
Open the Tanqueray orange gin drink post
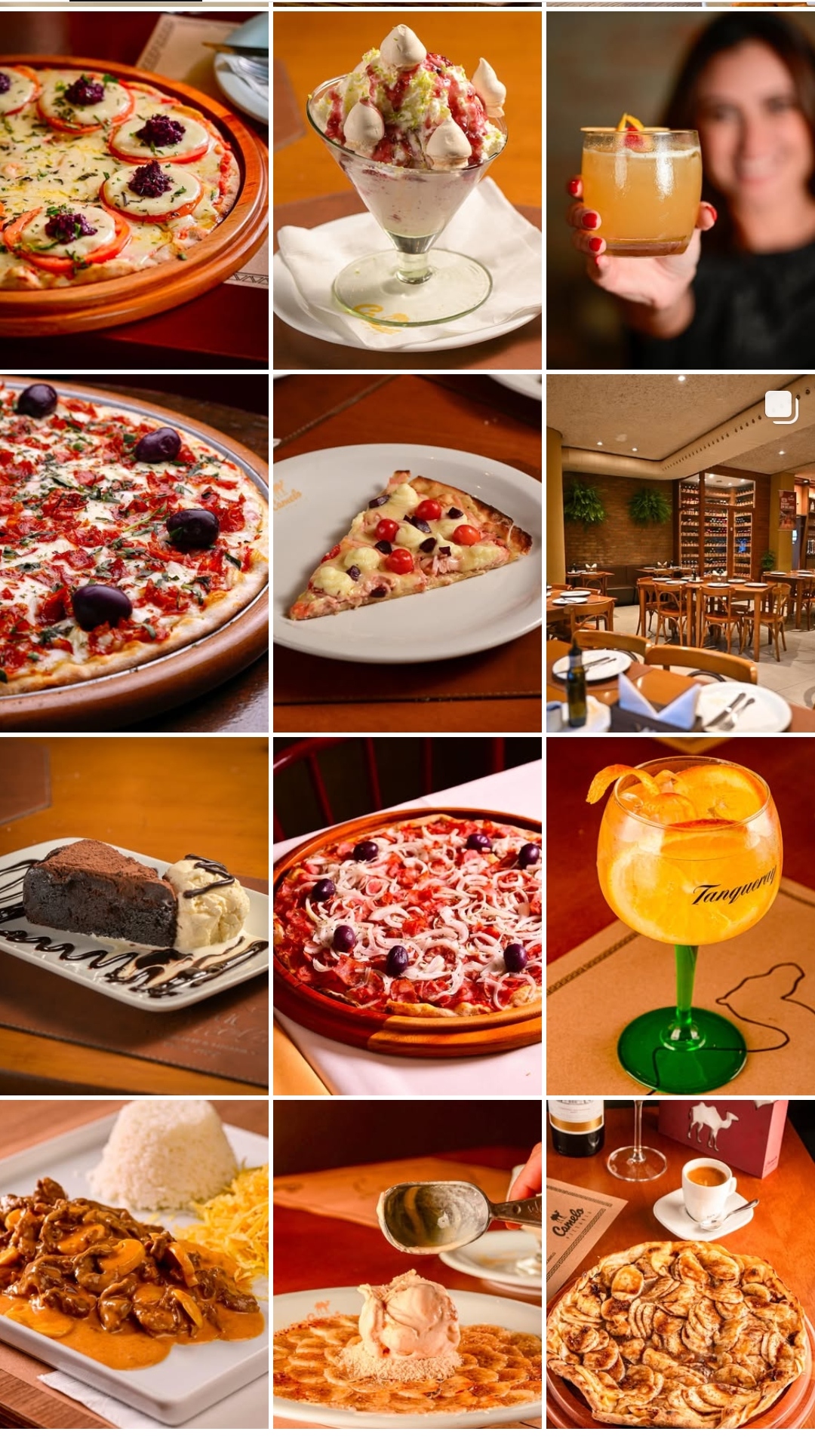pos(680,916)
